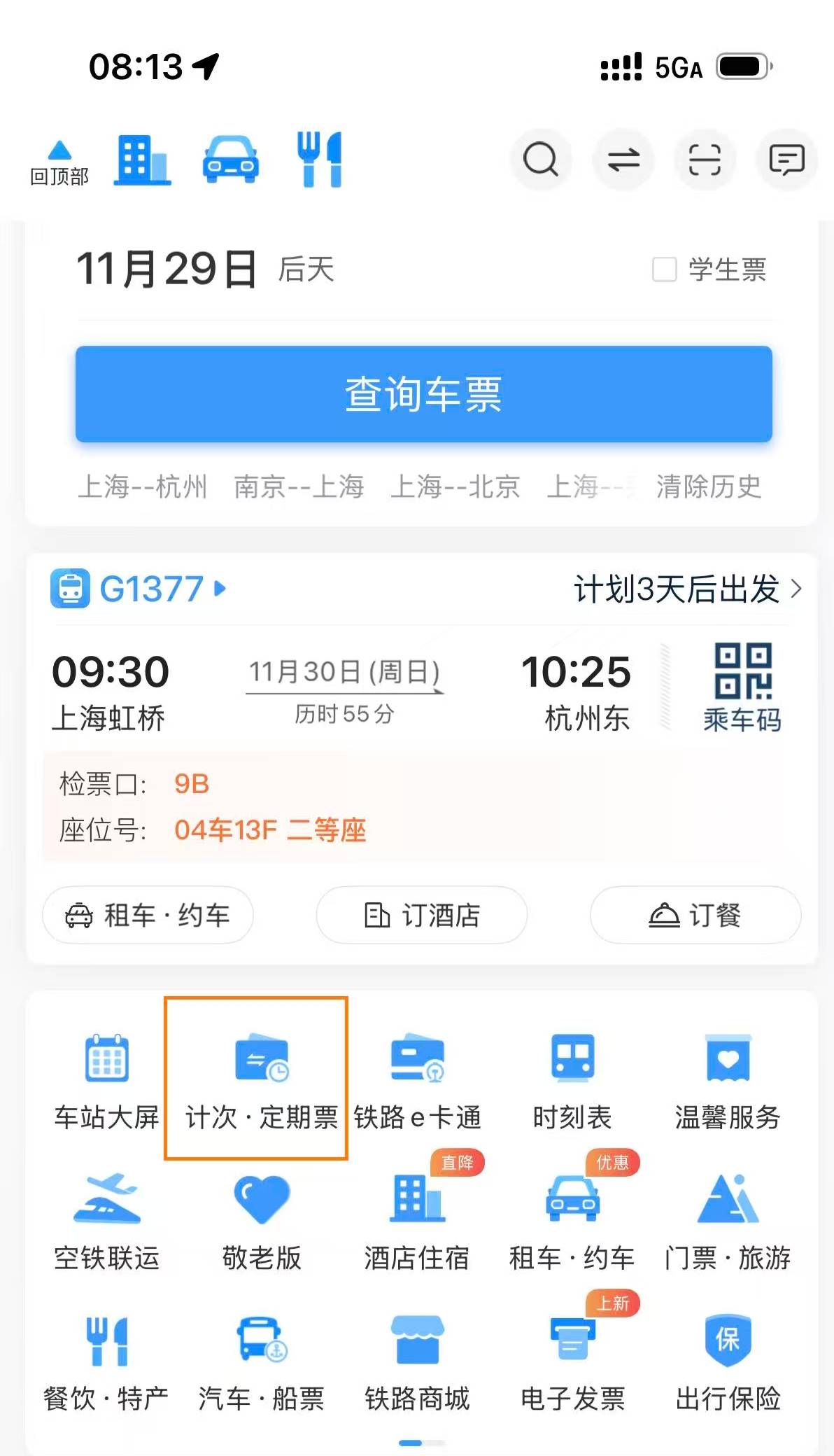834x1456 pixels.
Task: Open G1377 train details
Action: (x=151, y=589)
